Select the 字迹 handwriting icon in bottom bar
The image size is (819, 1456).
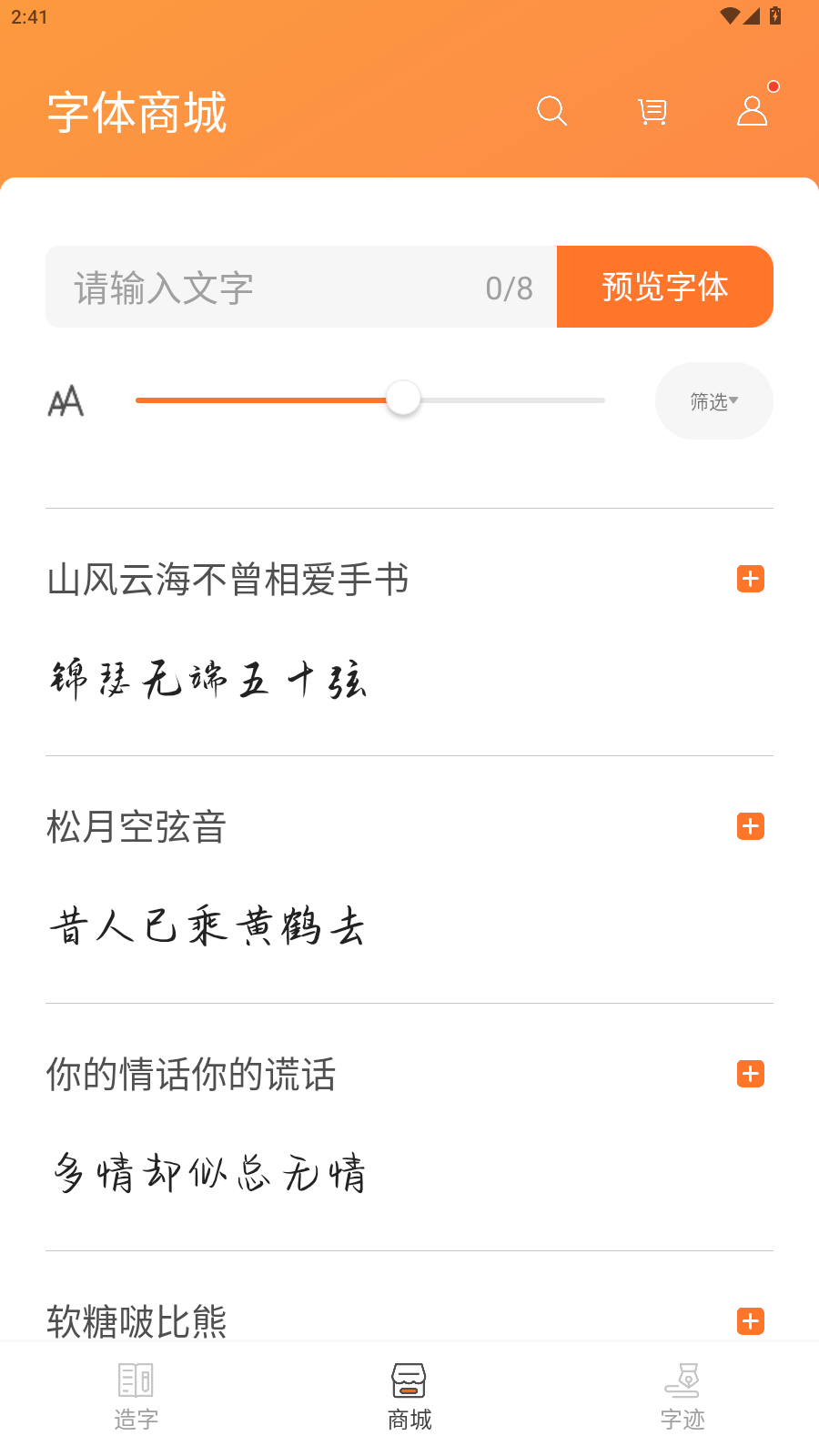tap(683, 1392)
